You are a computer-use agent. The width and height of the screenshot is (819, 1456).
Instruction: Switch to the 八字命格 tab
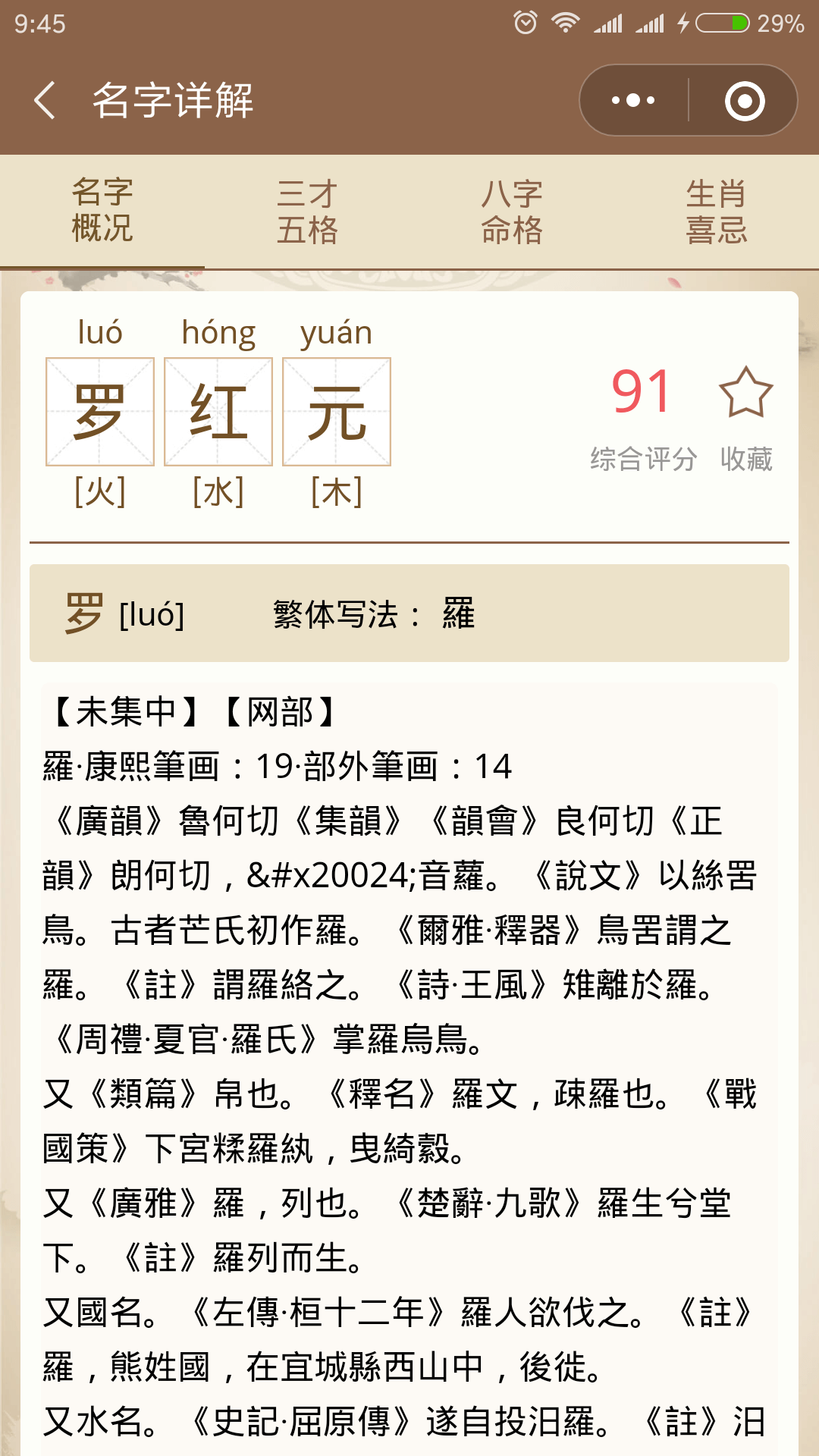pos(512,212)
